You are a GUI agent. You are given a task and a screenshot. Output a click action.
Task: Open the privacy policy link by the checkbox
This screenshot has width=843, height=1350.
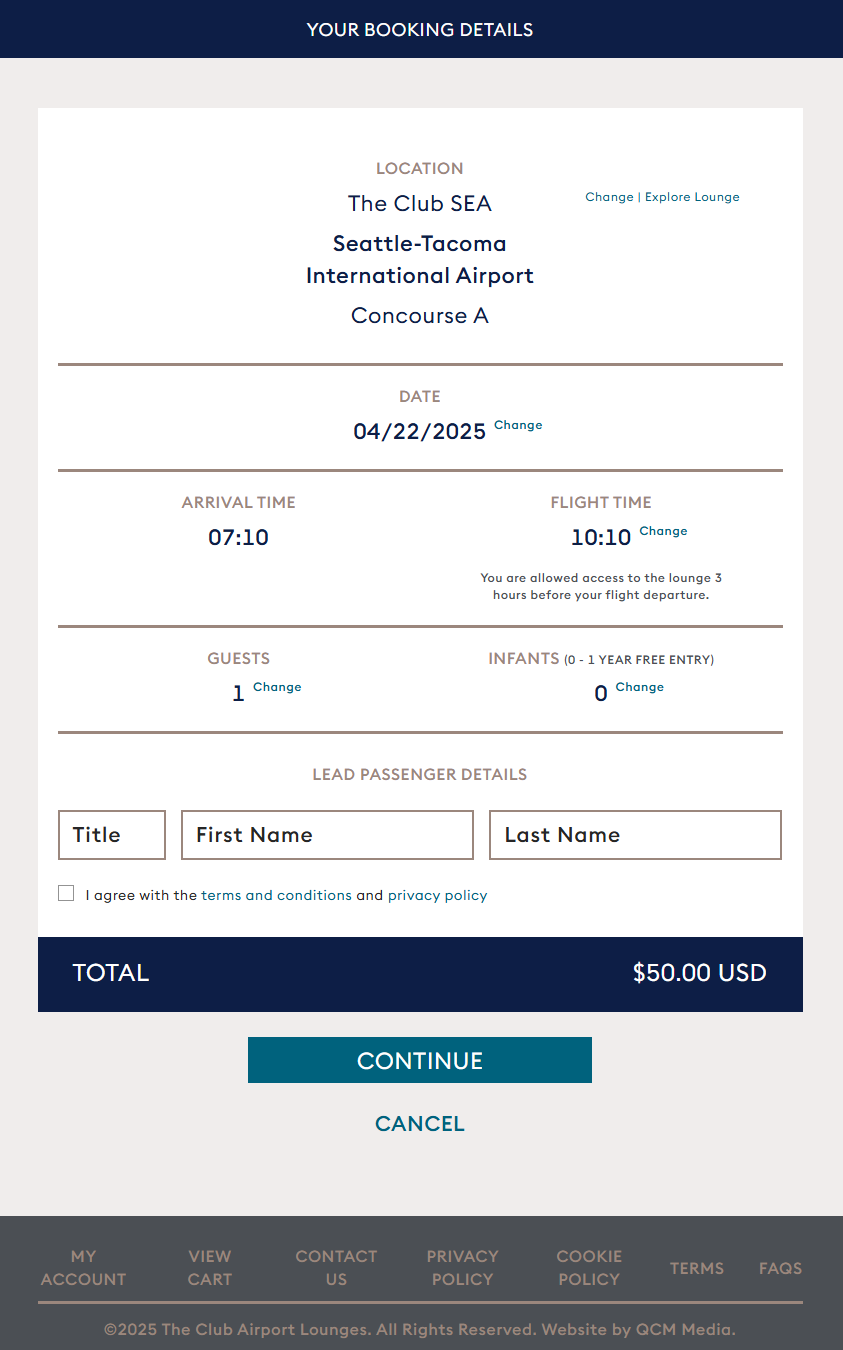437,895
